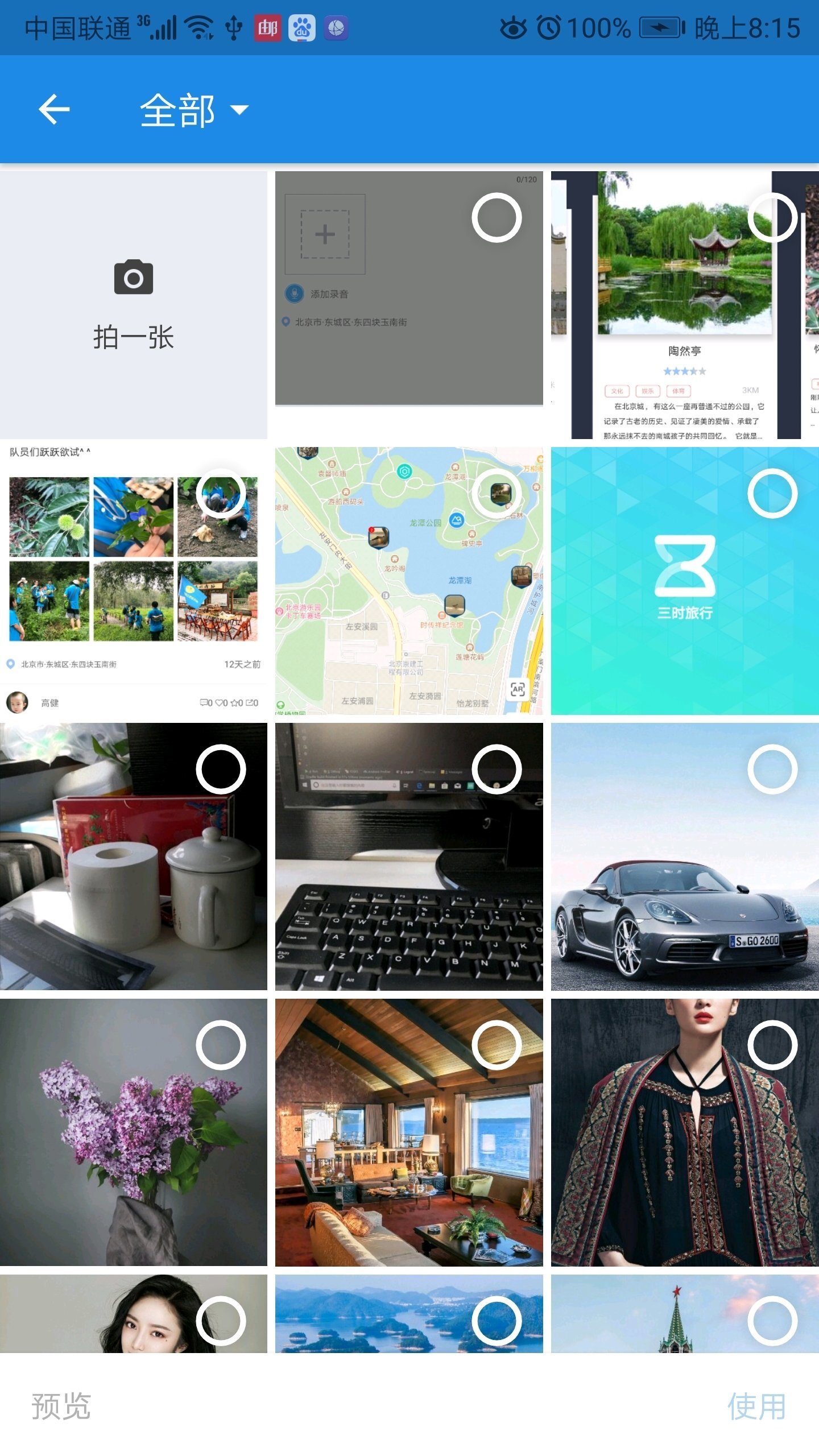Viewport: 819px width, 1456px height.
Task: Go back using the arrow
Action: (x=54, y=109)
